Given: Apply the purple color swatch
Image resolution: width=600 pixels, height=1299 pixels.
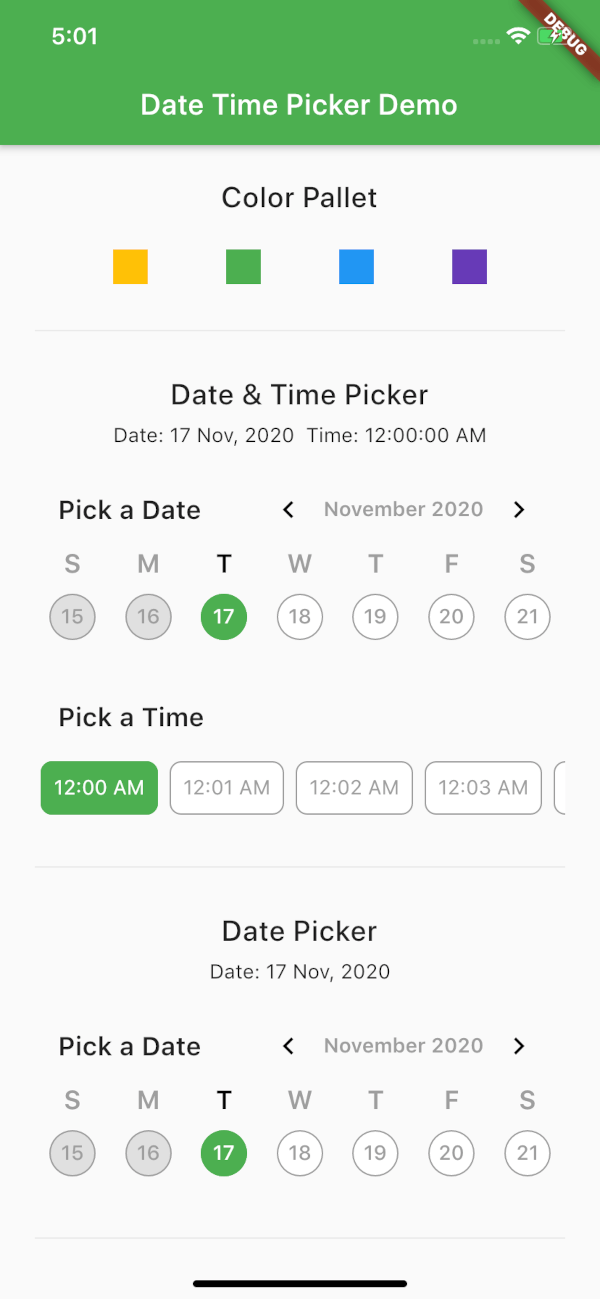Looking at the screenshot, I should [x=469, y=267].
